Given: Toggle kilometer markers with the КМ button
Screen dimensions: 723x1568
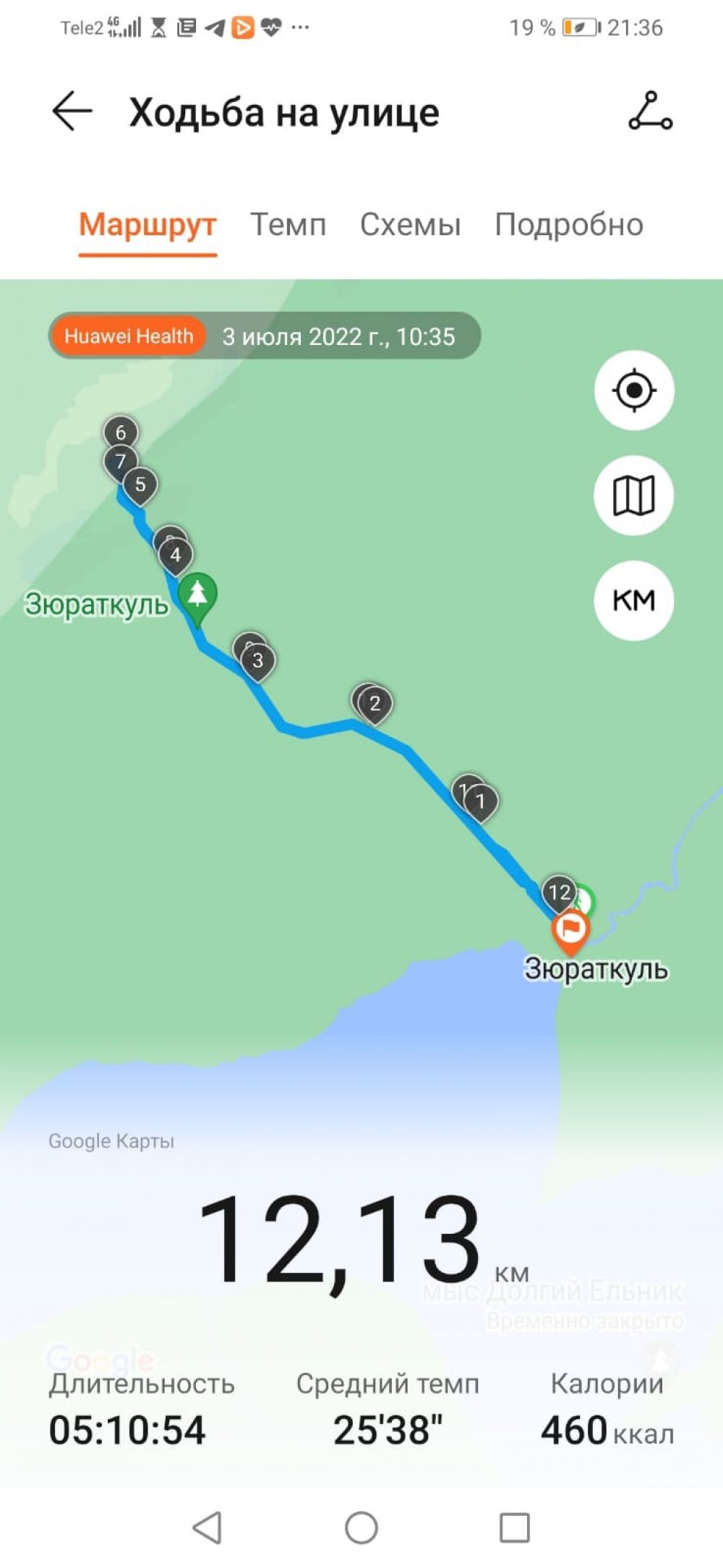Looking at the screenshot, I should [x=634, y=600].
